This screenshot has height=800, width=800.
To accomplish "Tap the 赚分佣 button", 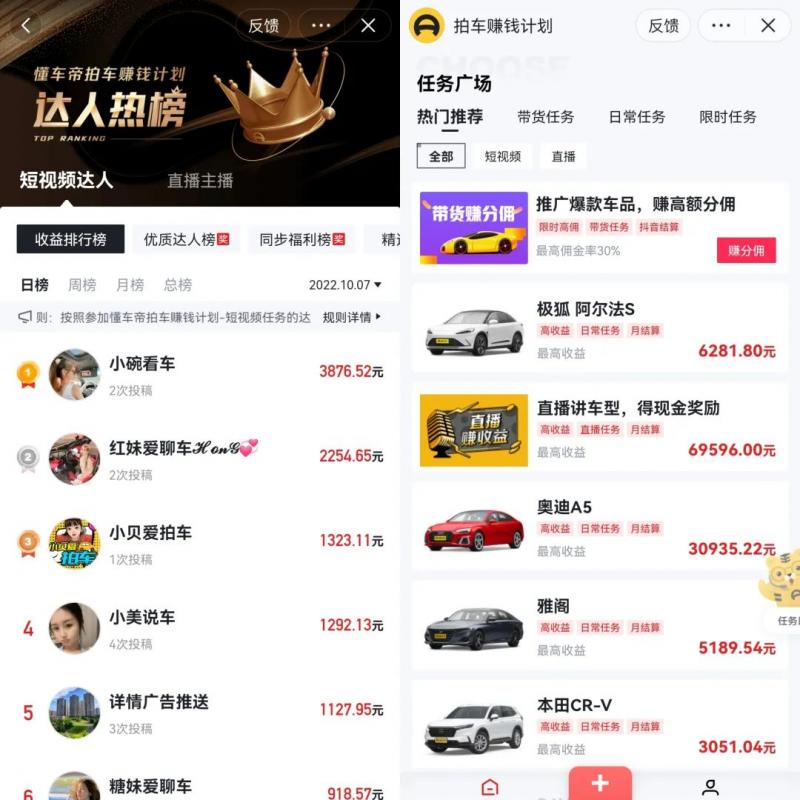I will point(746,250).
